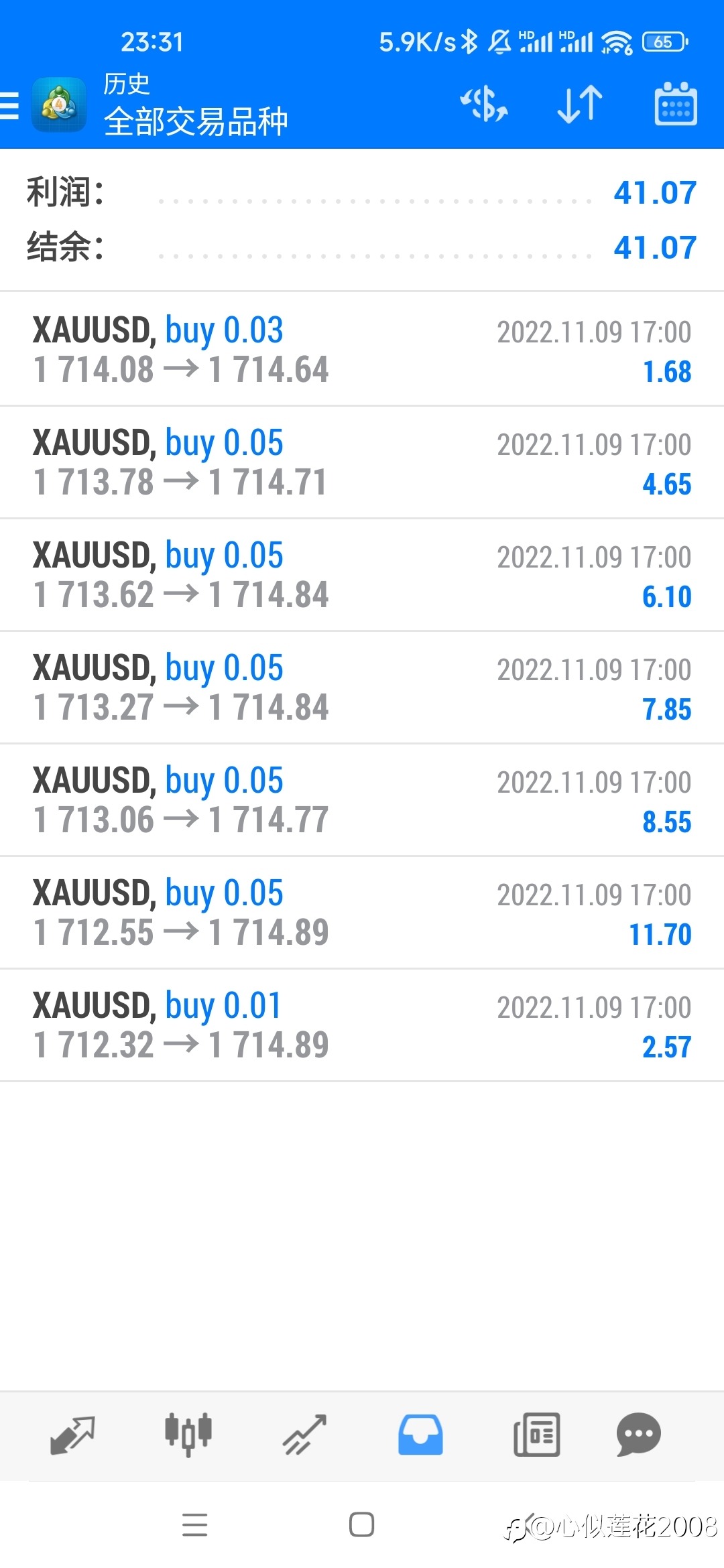Switch to the quotes tab
The image size is (724, 1568).
tap(72, 1435)
